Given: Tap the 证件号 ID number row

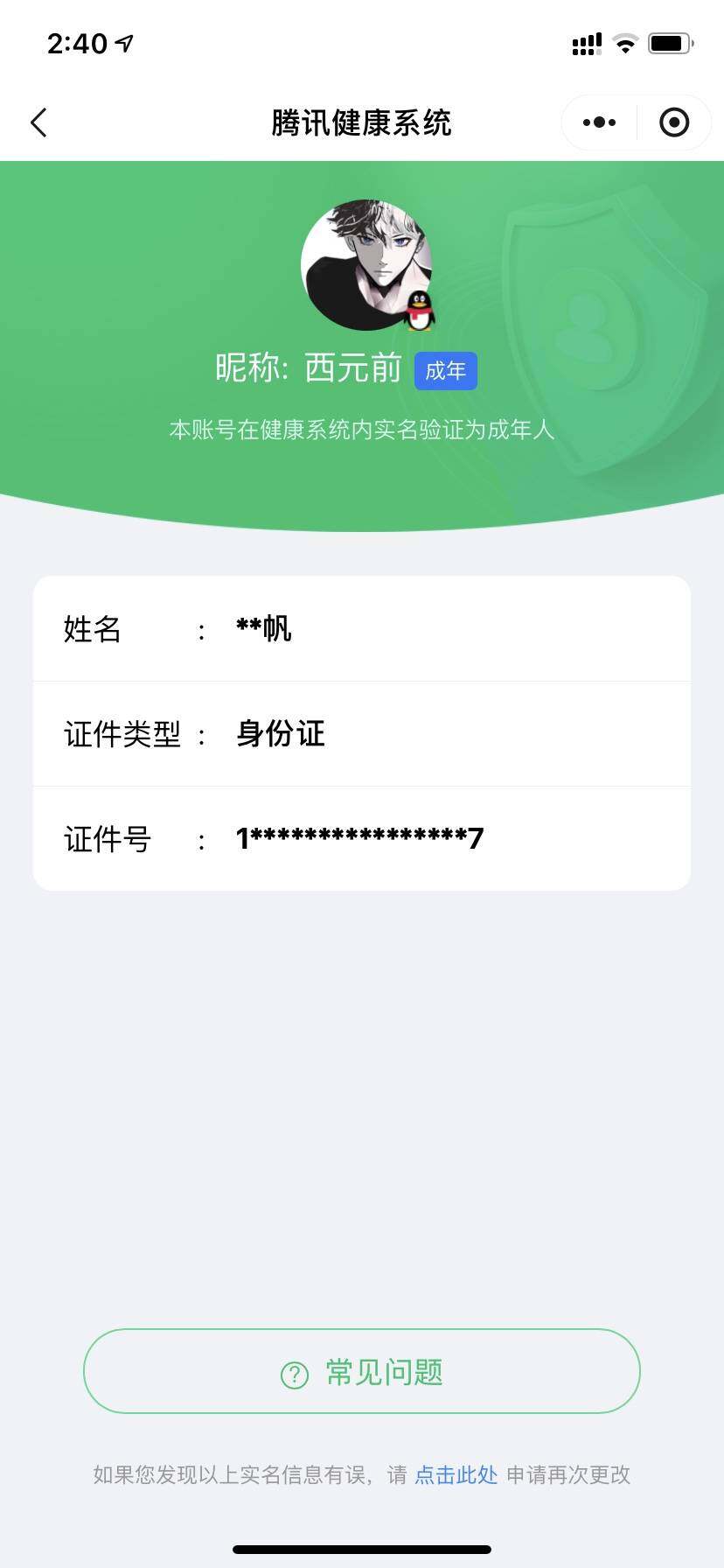Looking at the screenshot, I should [x=362, y=838].
